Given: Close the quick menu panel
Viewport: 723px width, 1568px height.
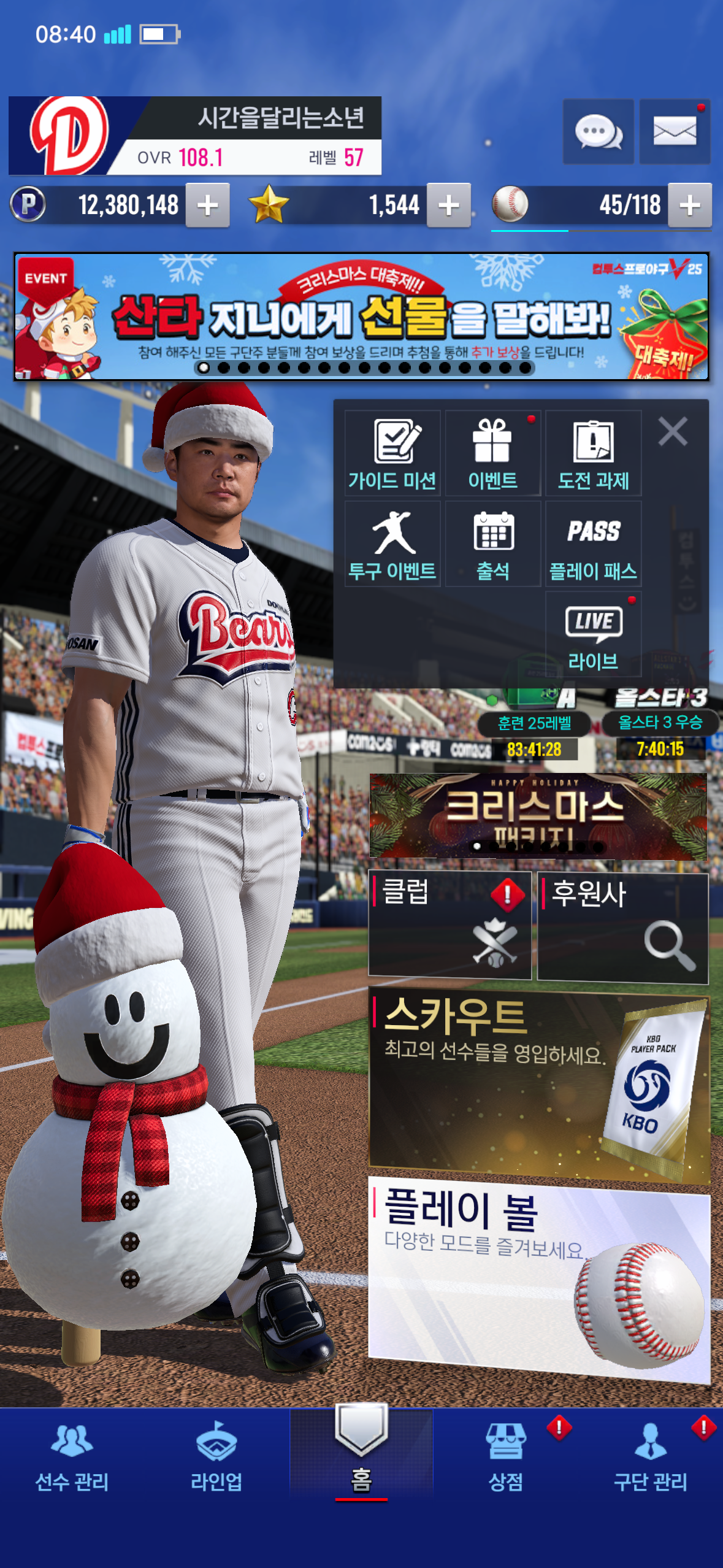Looking at the screenshot, I should coord(673,431).
